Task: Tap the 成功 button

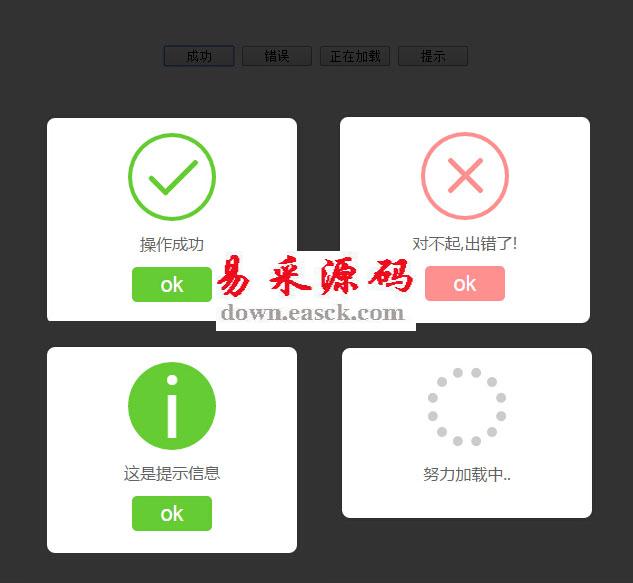Action: (199, 56)
